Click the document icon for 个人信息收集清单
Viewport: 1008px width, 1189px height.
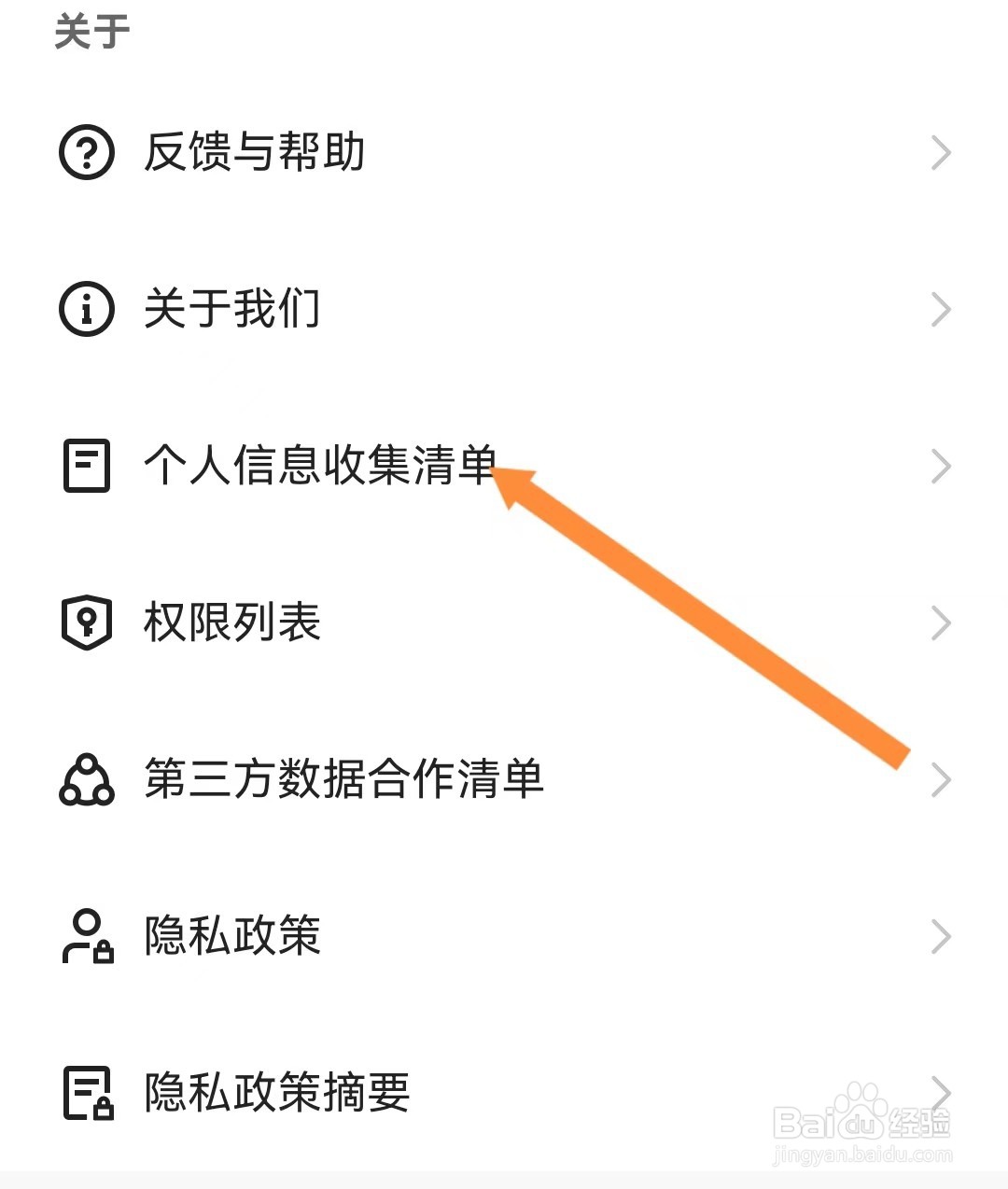[x=85, y=466]
